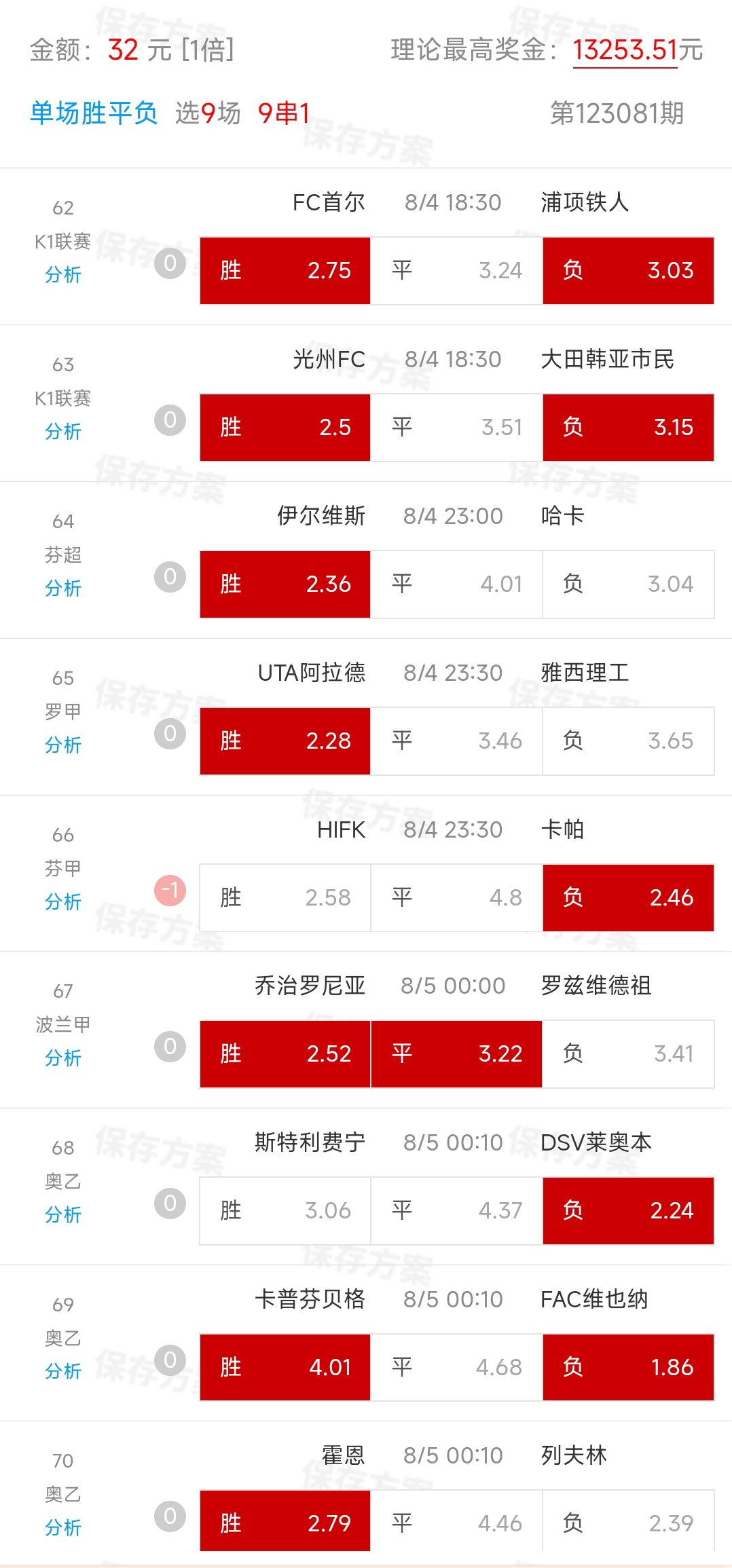
Task: Select 胜 2.58 for HIFK vs 卡帕
Action: pyautogui.click(x=285, y=898)
